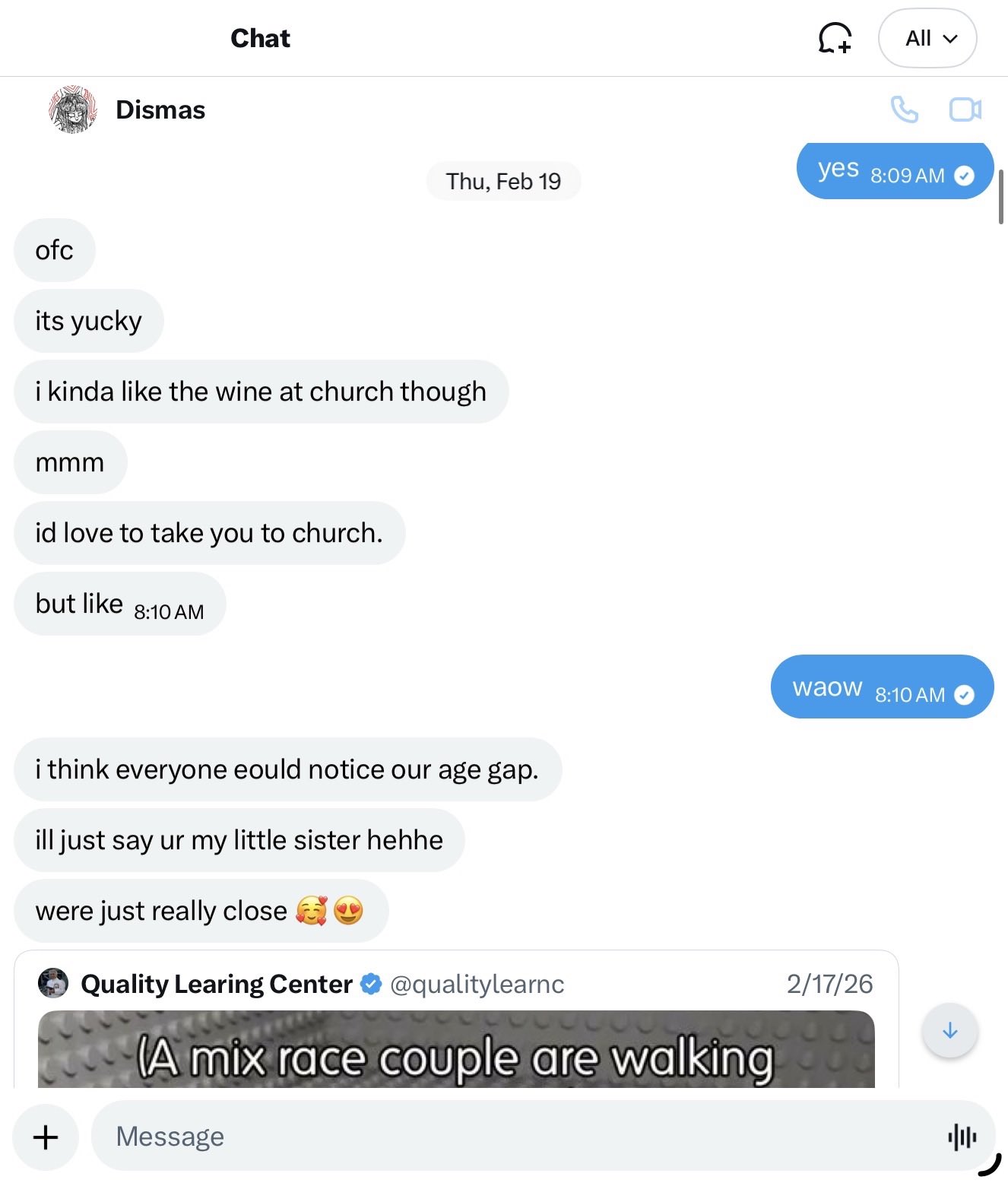This screenshot has width=1008, height=1183.
Task: Focus the Message text field
Action: pyautogui.click(x=517, y=1137)
